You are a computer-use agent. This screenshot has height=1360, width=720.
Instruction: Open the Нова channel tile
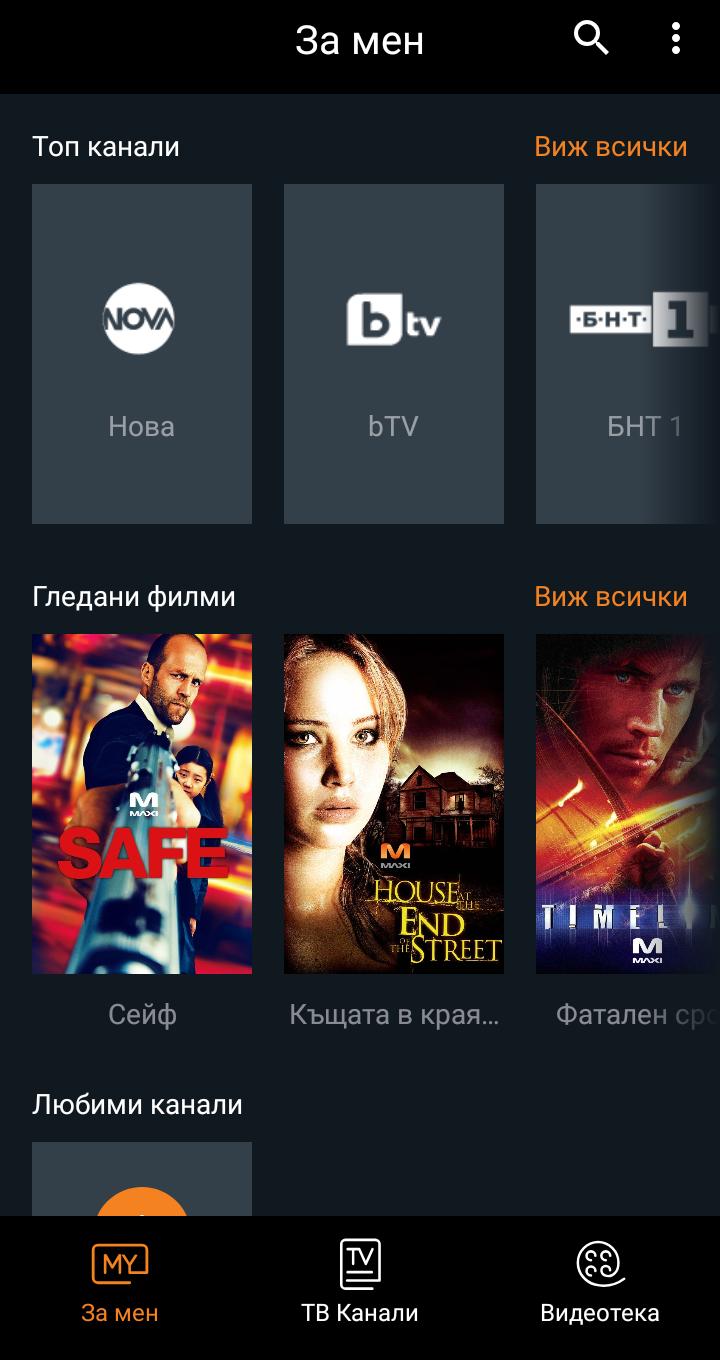pos(142,353)
